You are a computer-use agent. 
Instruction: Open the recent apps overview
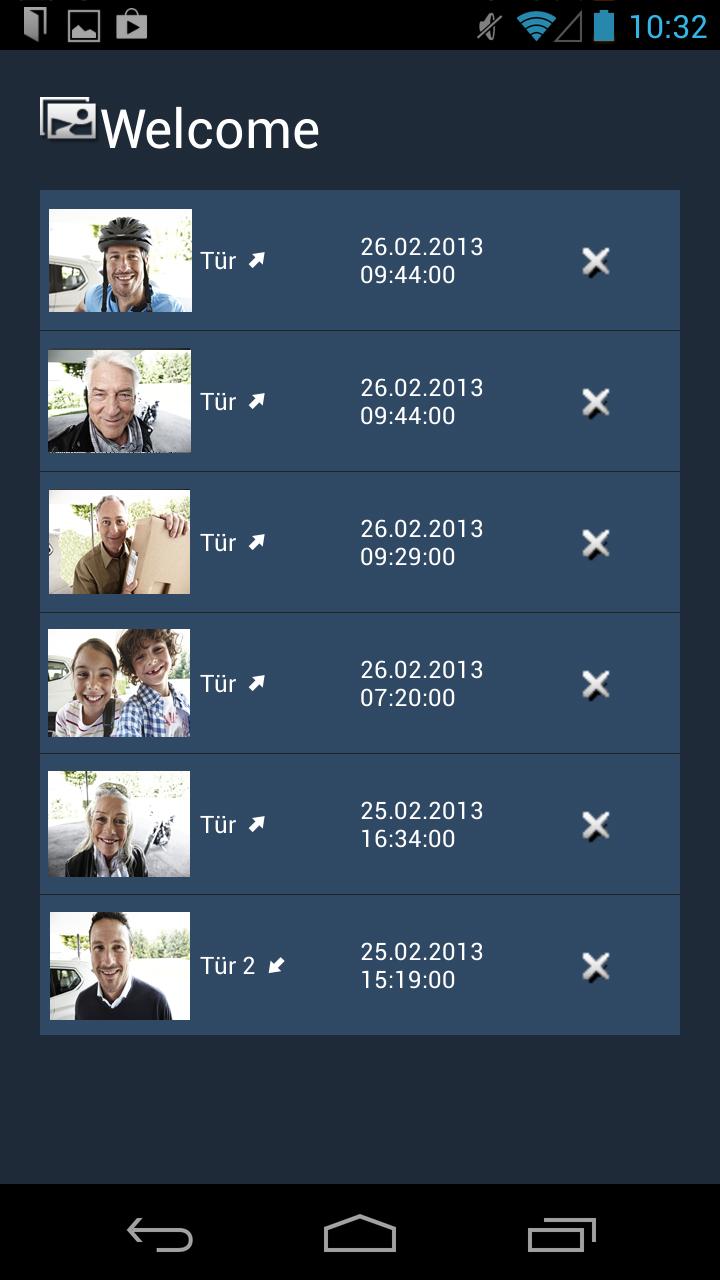click(x=561, y=1235)
